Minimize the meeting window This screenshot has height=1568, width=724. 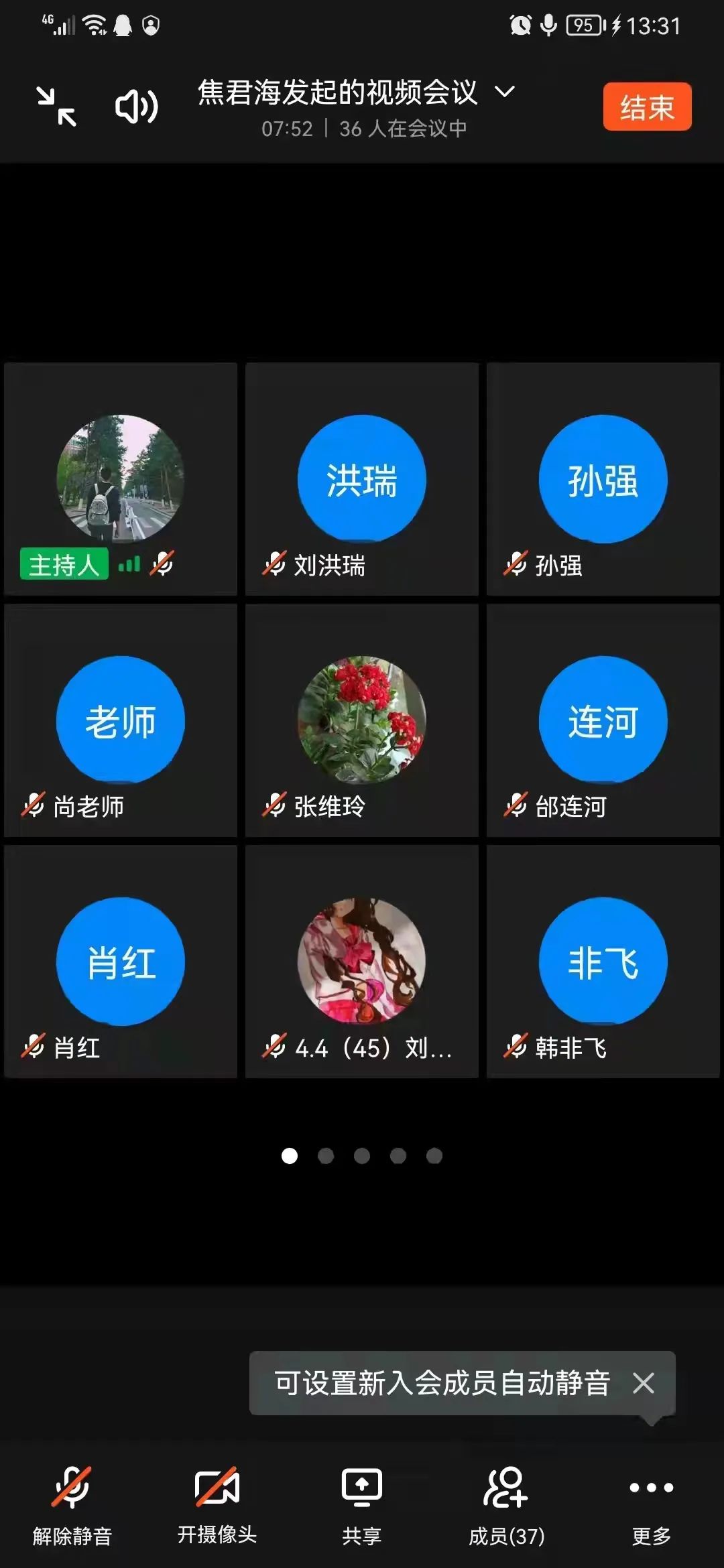[x=56, y=107]
